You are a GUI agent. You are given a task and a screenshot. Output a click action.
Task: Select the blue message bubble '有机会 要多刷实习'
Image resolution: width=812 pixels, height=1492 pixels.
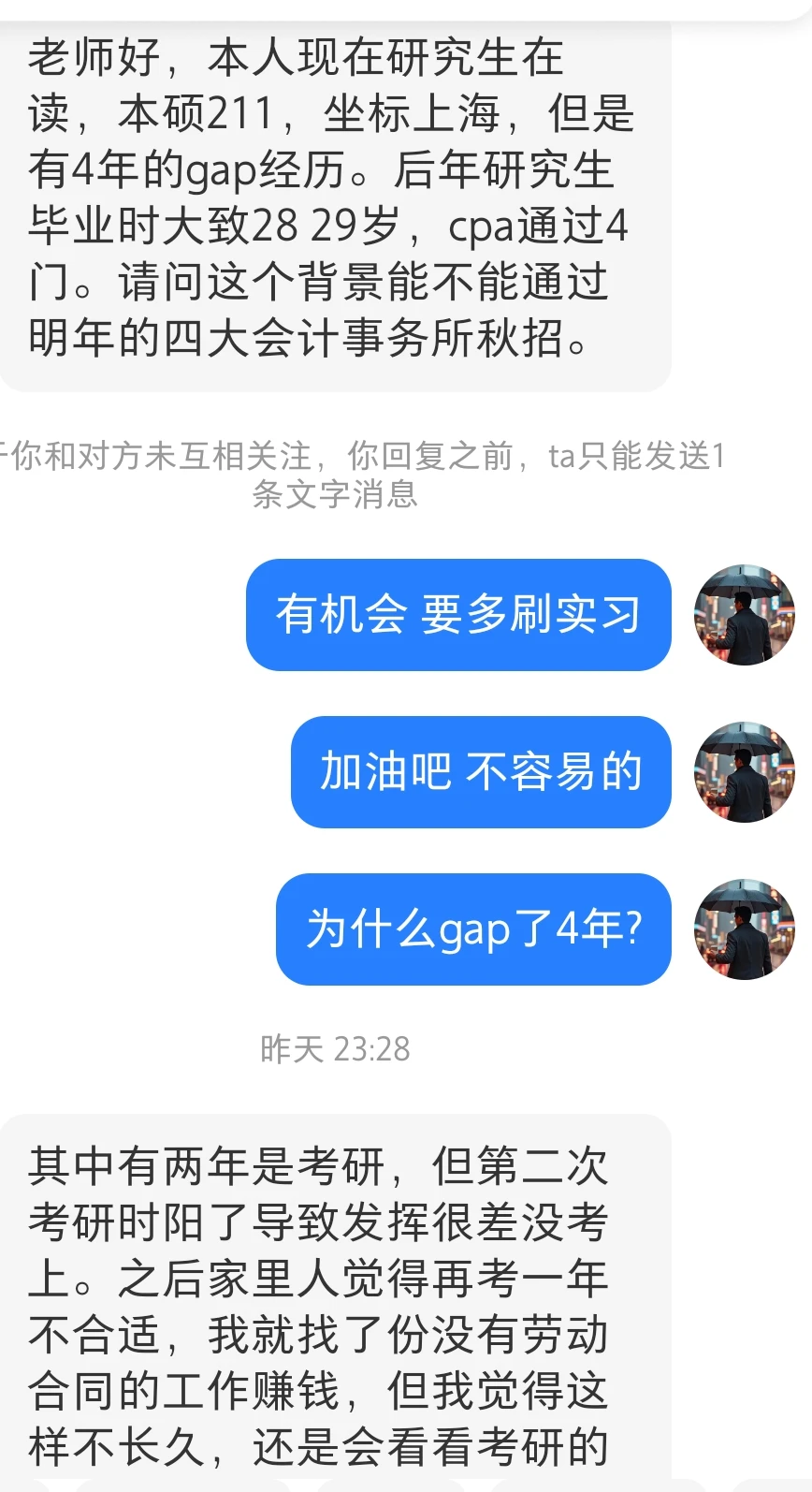[457, 615]
